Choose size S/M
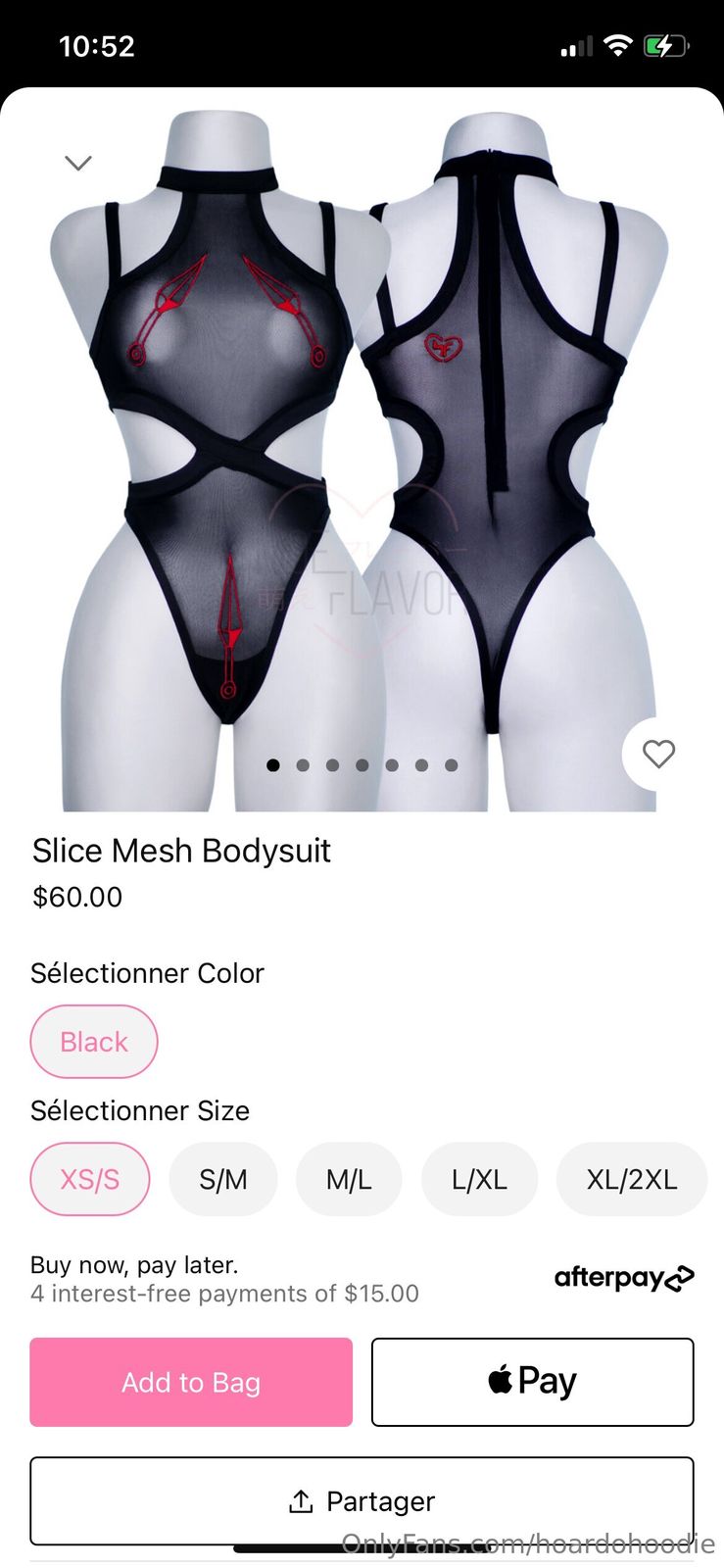Screen dimensions: 724x1568 pos(223,1179)
